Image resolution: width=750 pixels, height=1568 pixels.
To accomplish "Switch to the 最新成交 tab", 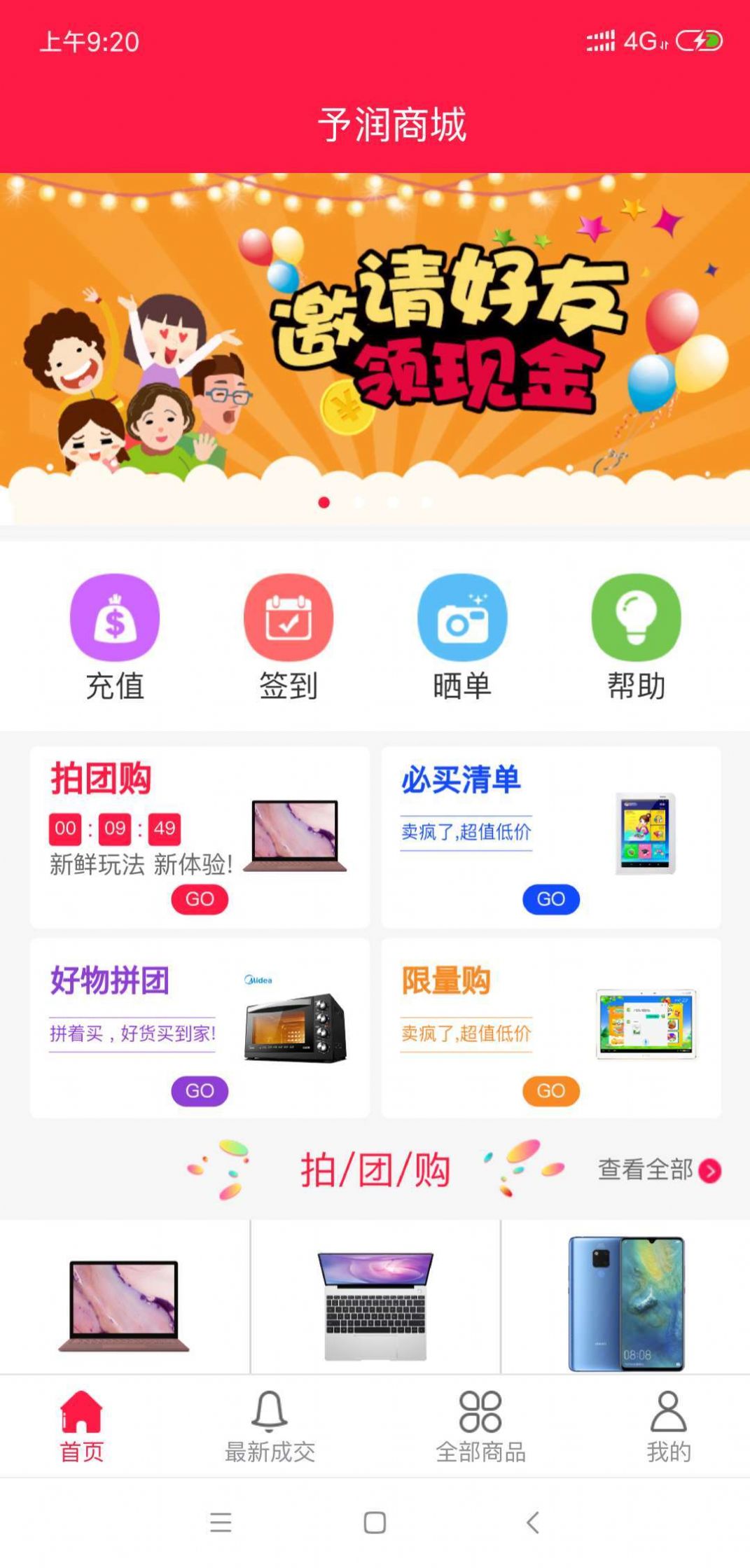I will tap(270, 1427).
